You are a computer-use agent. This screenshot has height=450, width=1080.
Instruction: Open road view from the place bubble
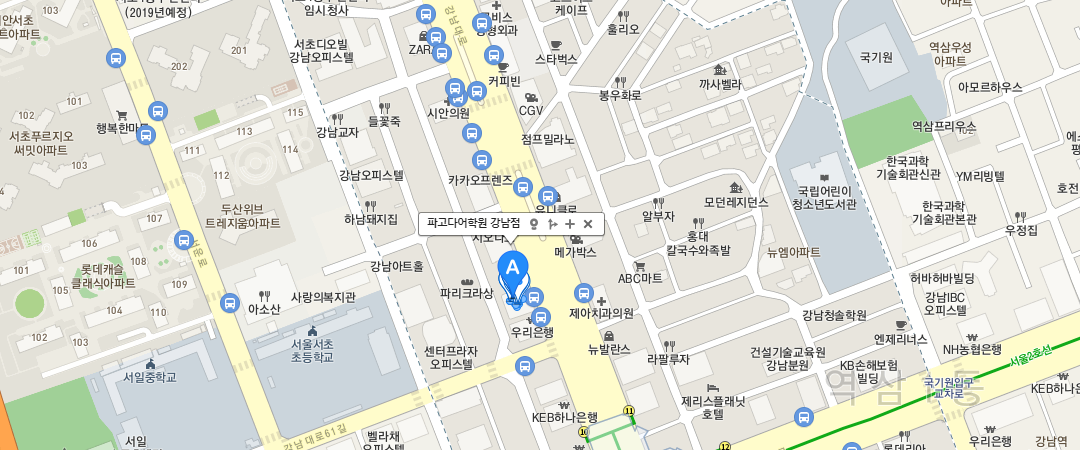[534, 224]
